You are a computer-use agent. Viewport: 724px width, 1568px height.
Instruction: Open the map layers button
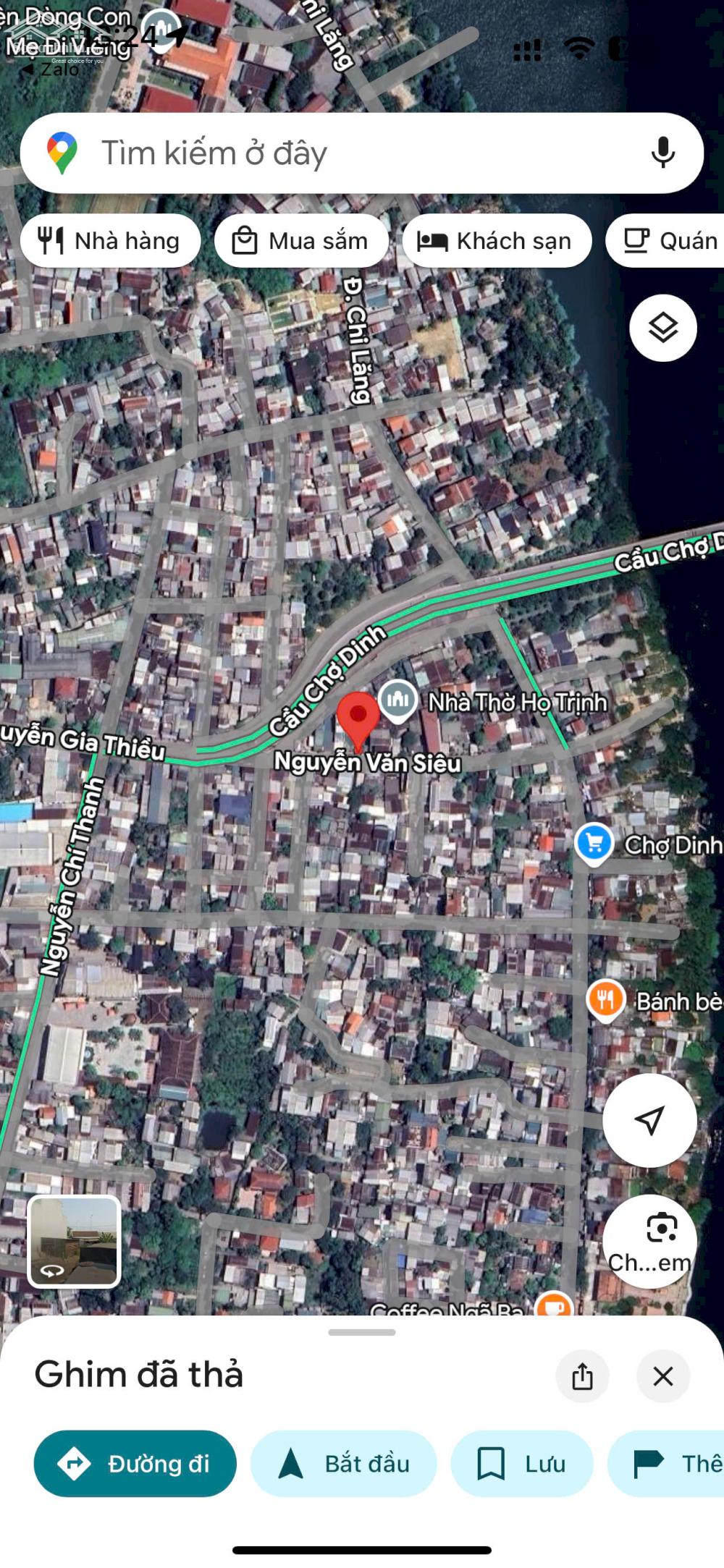click(662, 329)
